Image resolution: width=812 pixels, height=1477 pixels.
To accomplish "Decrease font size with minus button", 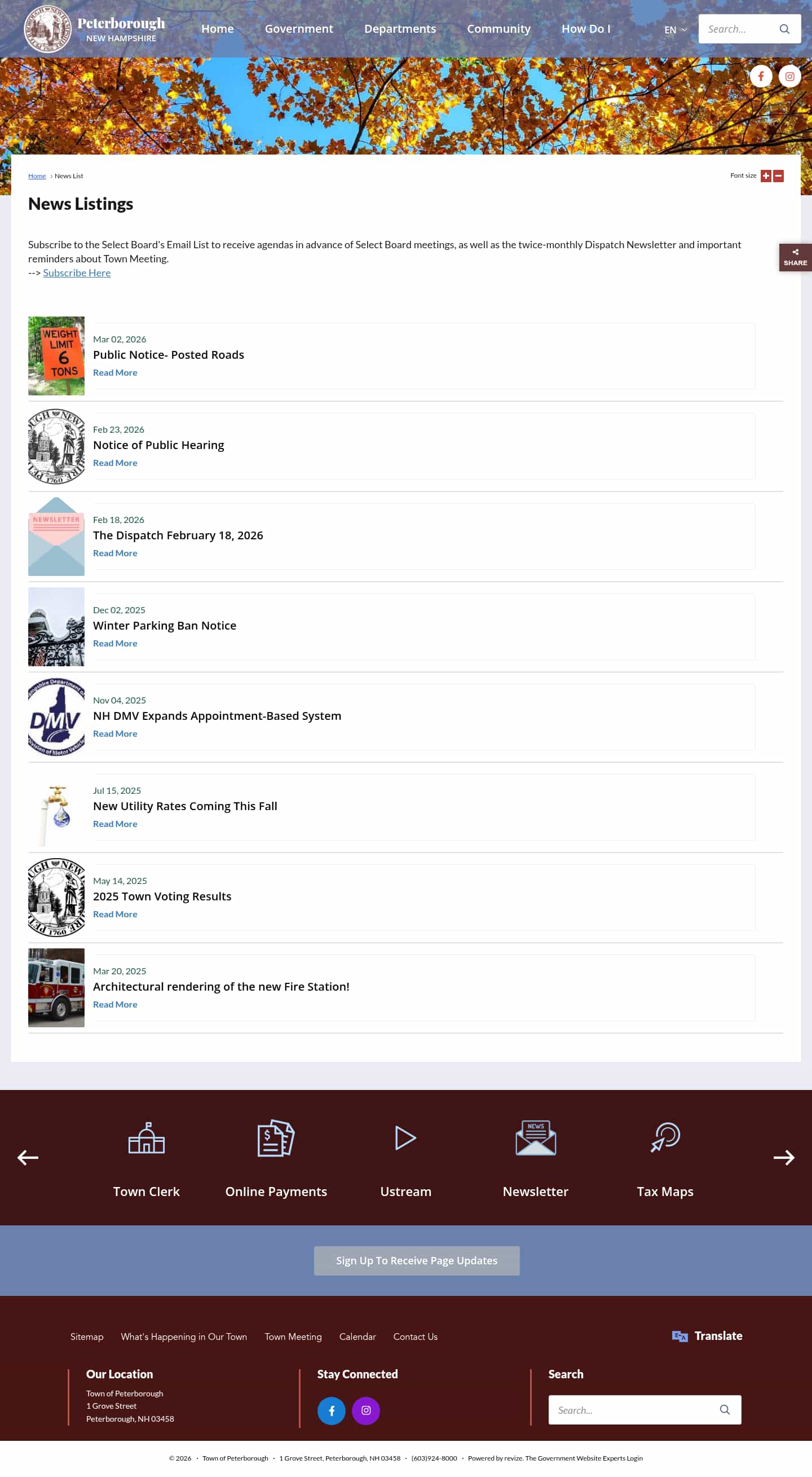I will pyautogui.click(x=778, y=176).
